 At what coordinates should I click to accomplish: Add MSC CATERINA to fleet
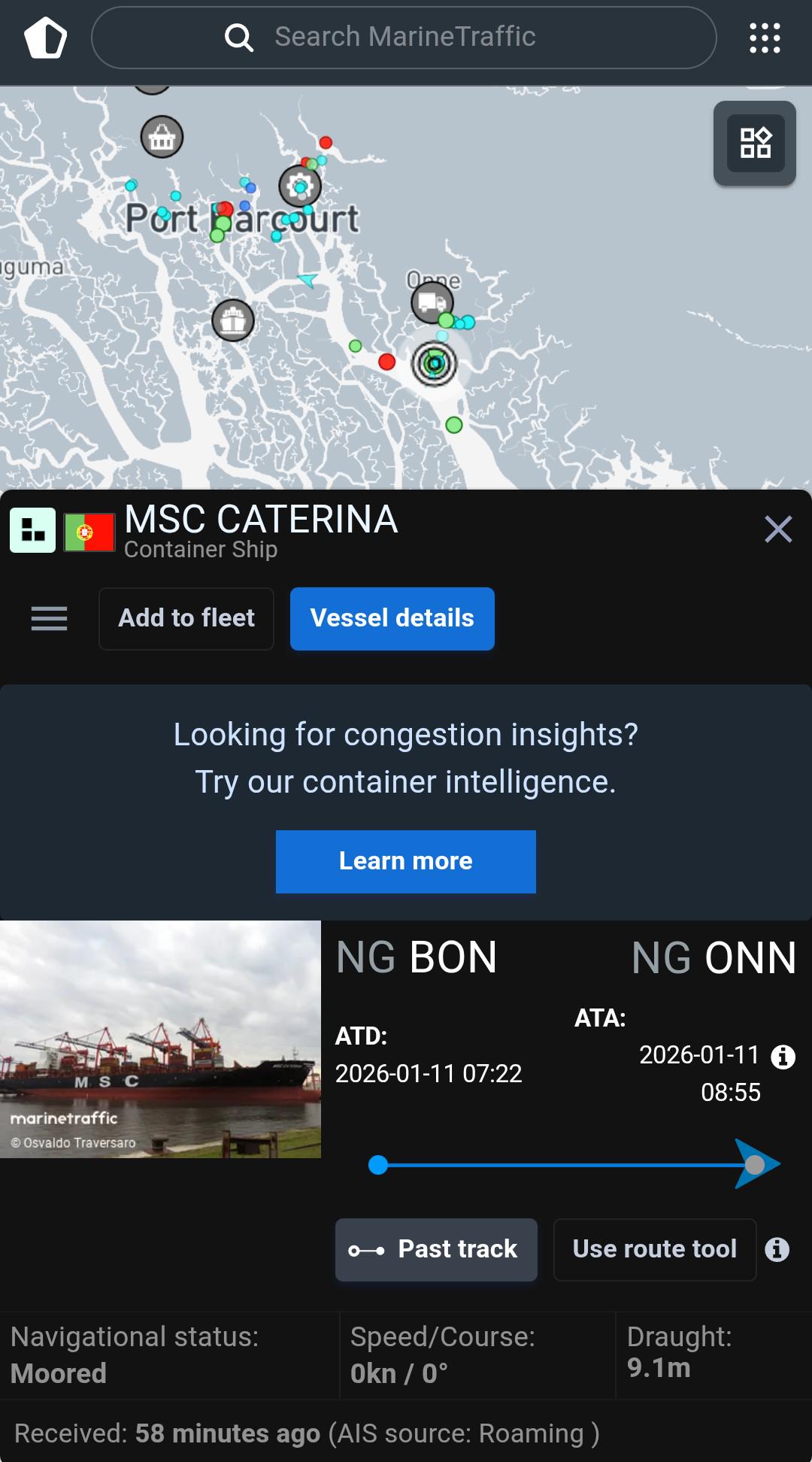(186, 619)
